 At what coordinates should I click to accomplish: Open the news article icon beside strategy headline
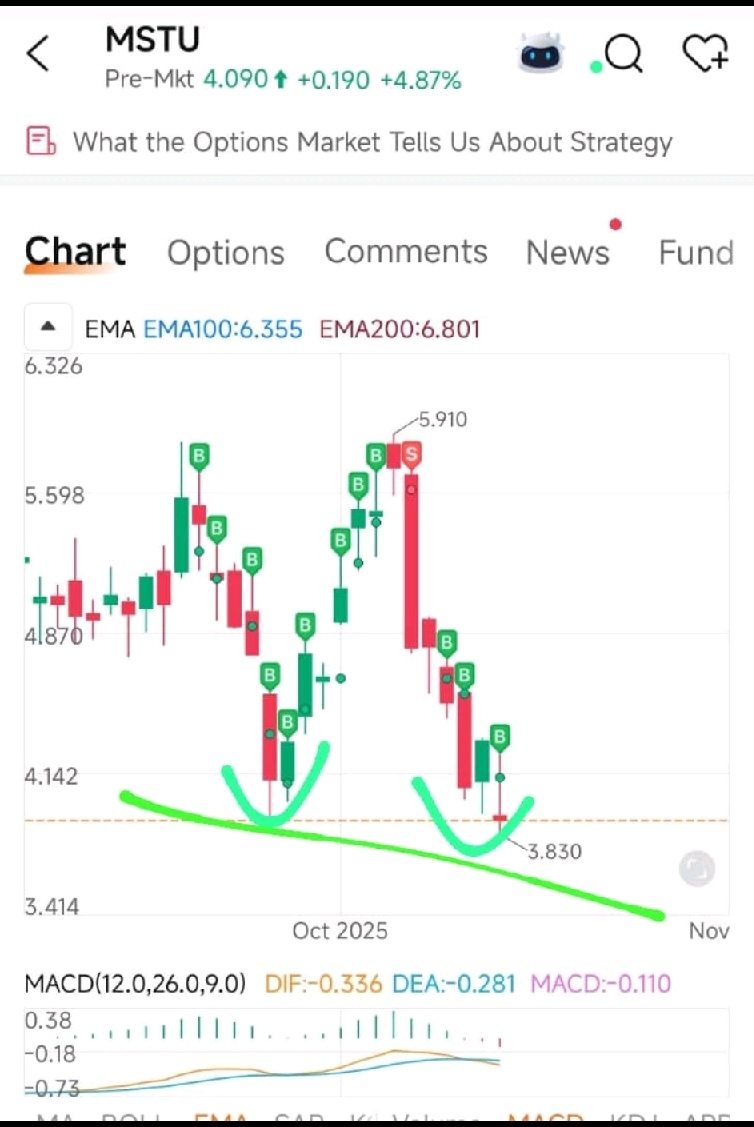pyautogui.click(x=42, y=141)
